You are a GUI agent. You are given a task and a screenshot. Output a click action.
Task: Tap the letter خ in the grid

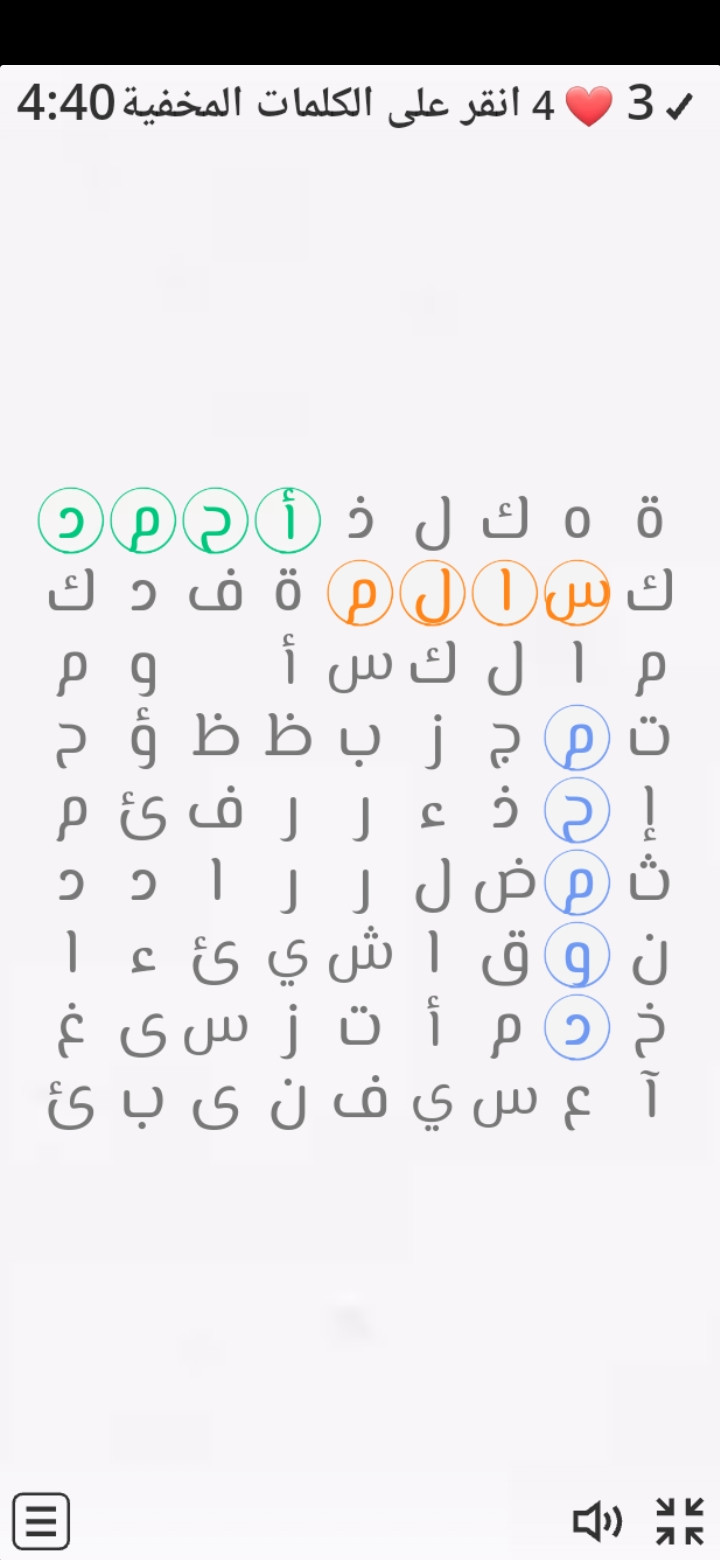click(x=649, y=1031)
